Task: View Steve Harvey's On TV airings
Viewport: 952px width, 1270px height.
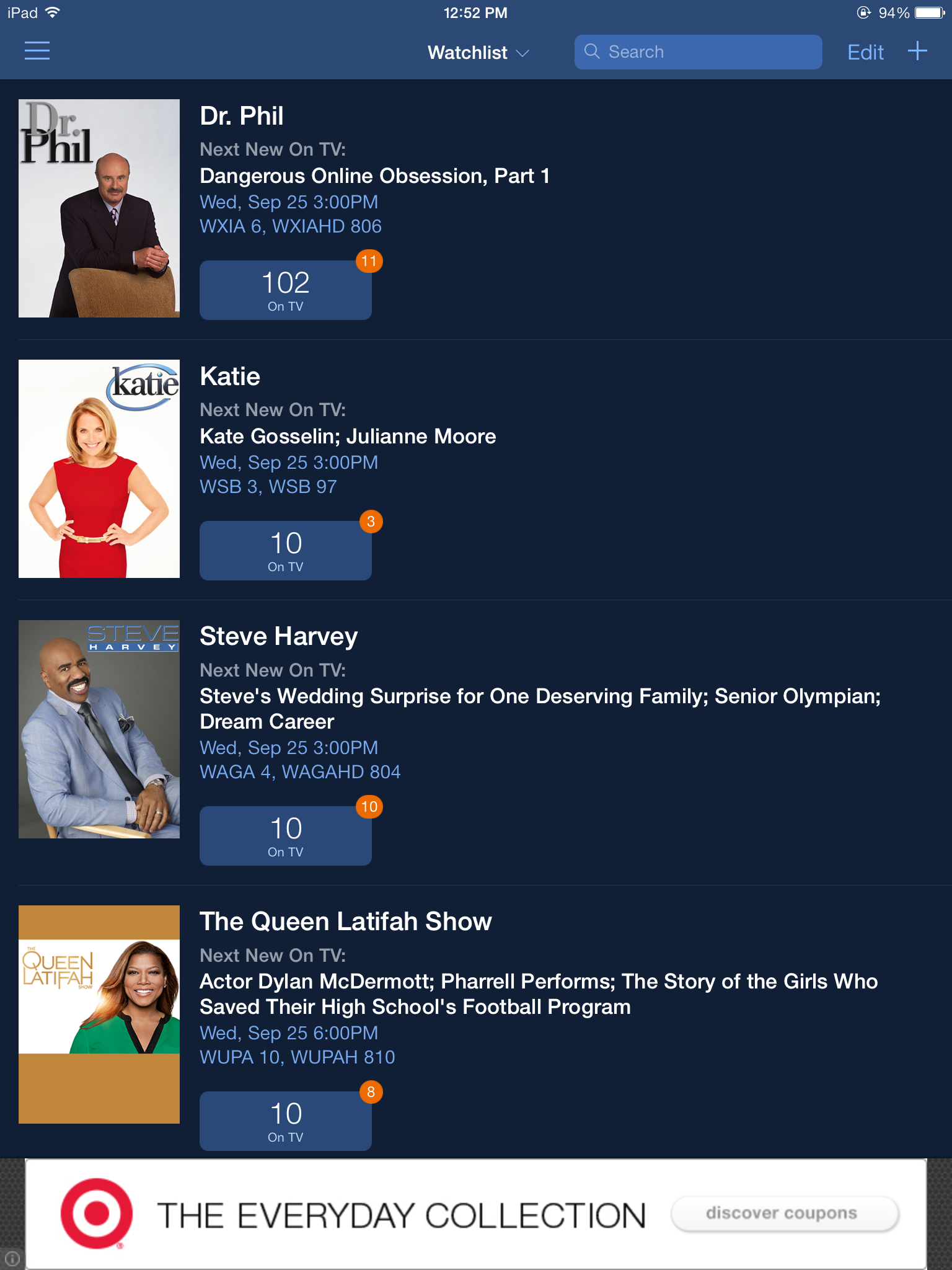Action: (285, 836)
